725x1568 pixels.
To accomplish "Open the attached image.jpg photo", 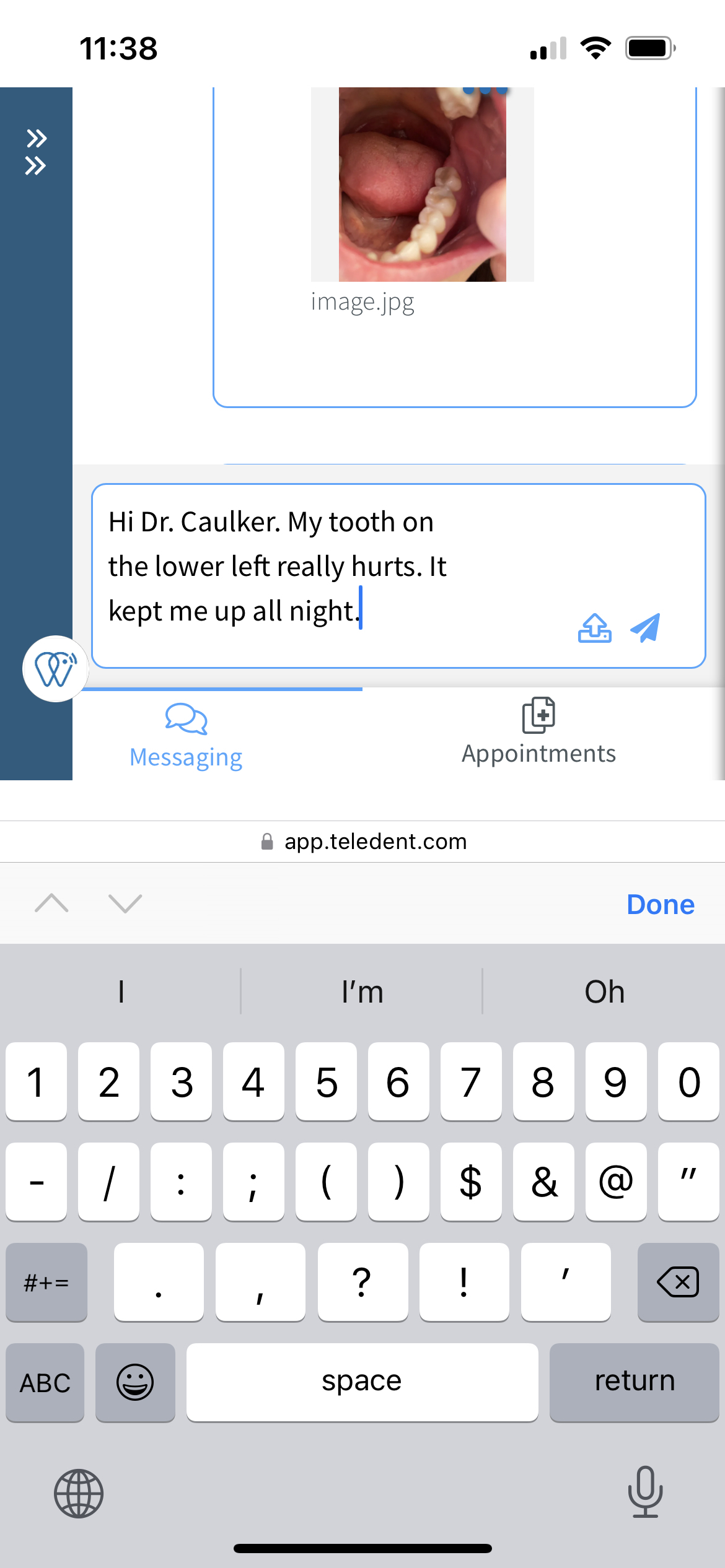I will (x=422, y=185).
